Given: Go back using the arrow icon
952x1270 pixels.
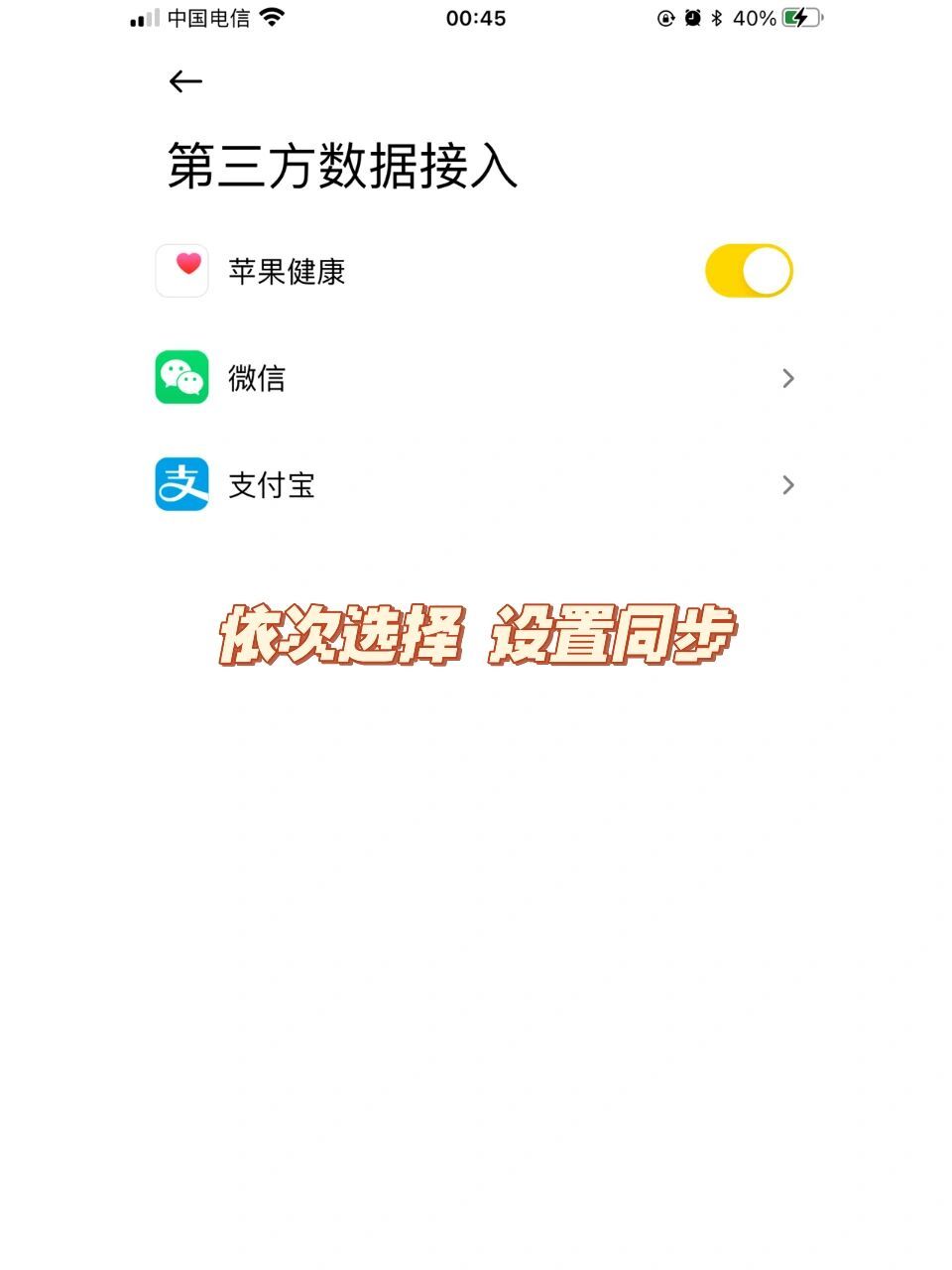Looking at the screenshot, I should (185, 81).
